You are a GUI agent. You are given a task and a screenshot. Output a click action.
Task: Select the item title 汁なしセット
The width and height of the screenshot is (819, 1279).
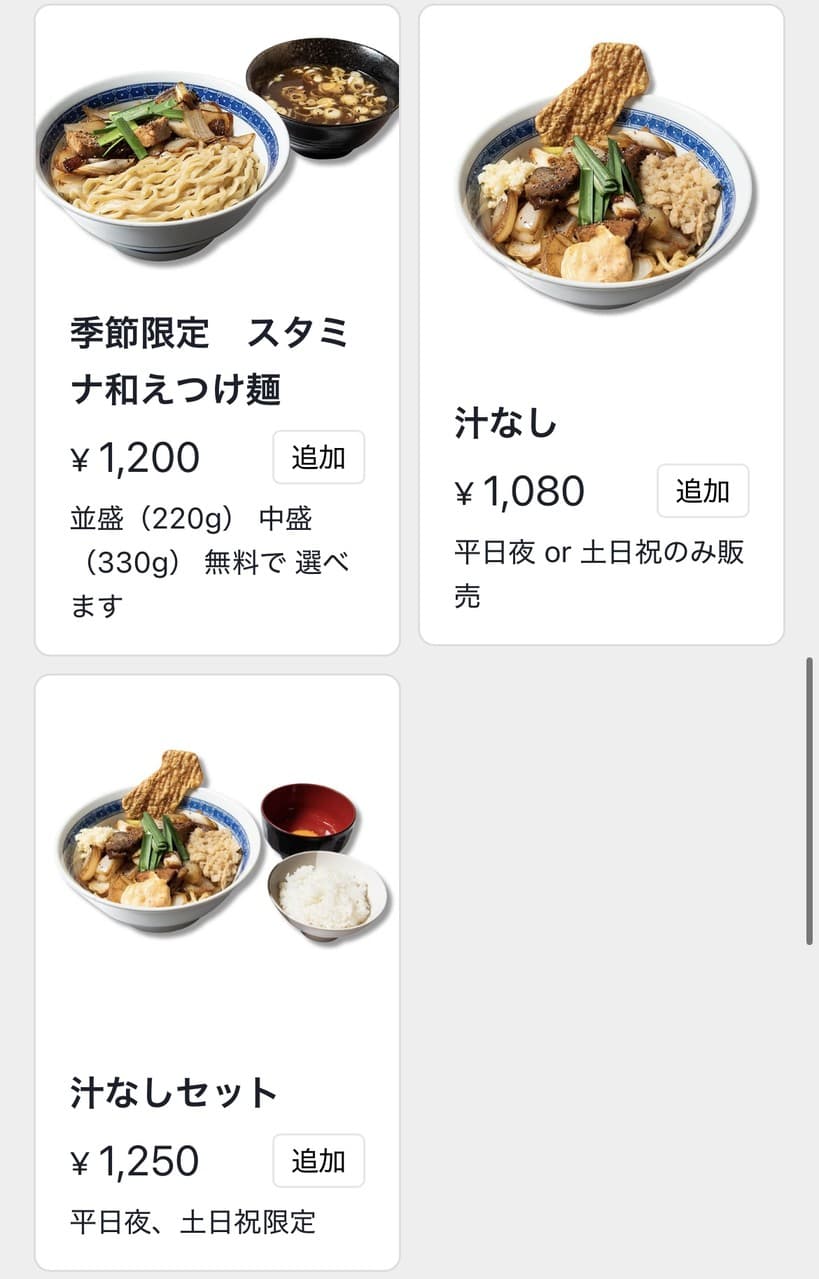(x=172, y=1092)
